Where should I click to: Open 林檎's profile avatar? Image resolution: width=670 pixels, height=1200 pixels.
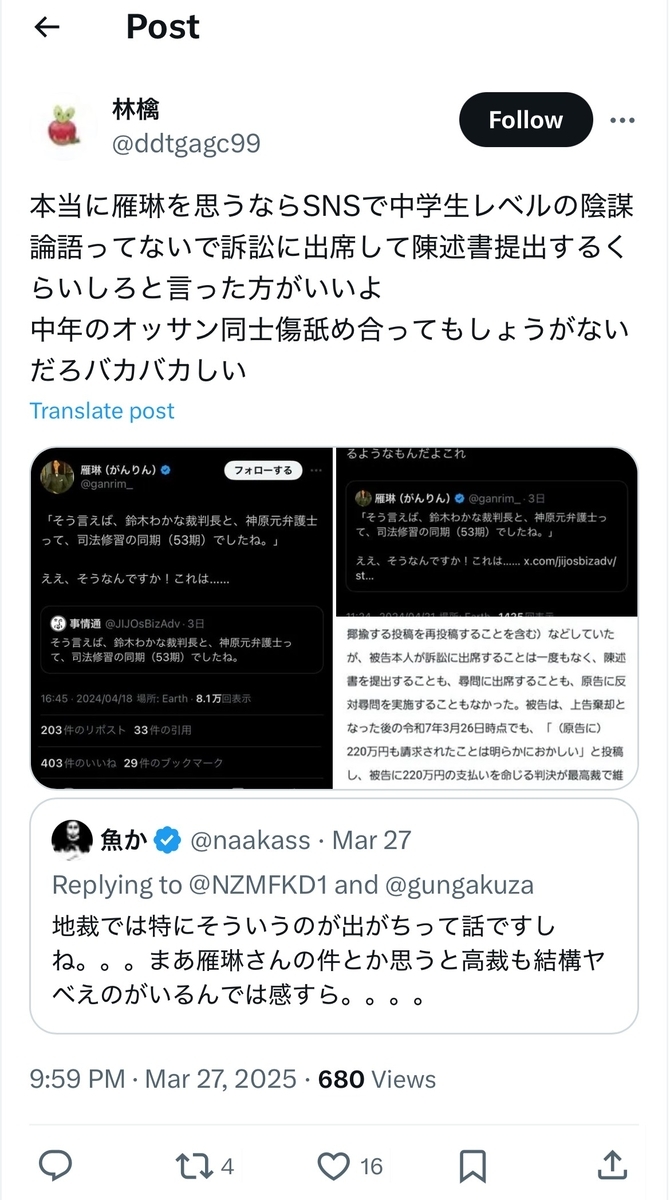(65, 125)
